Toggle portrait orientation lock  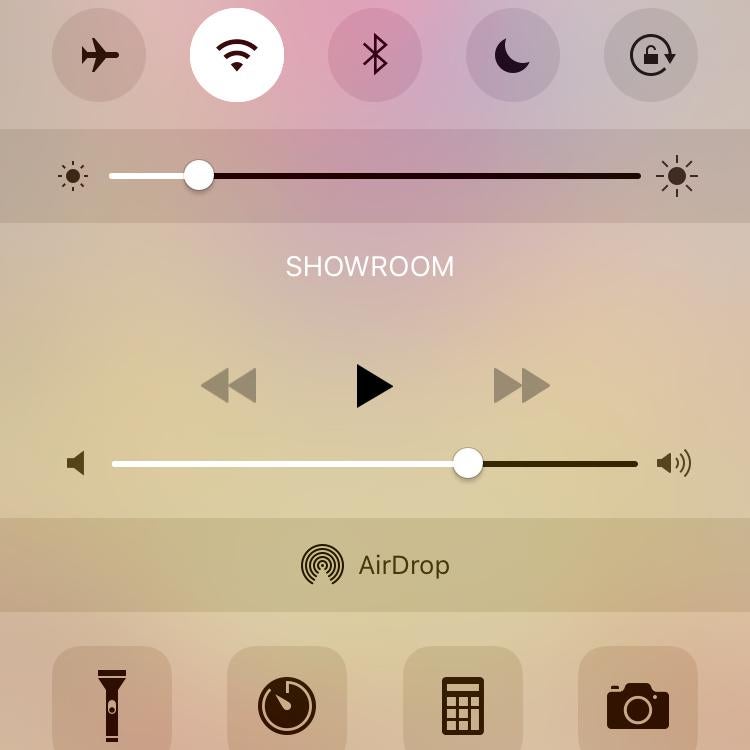pyautogui.click(x=651, y=55)
